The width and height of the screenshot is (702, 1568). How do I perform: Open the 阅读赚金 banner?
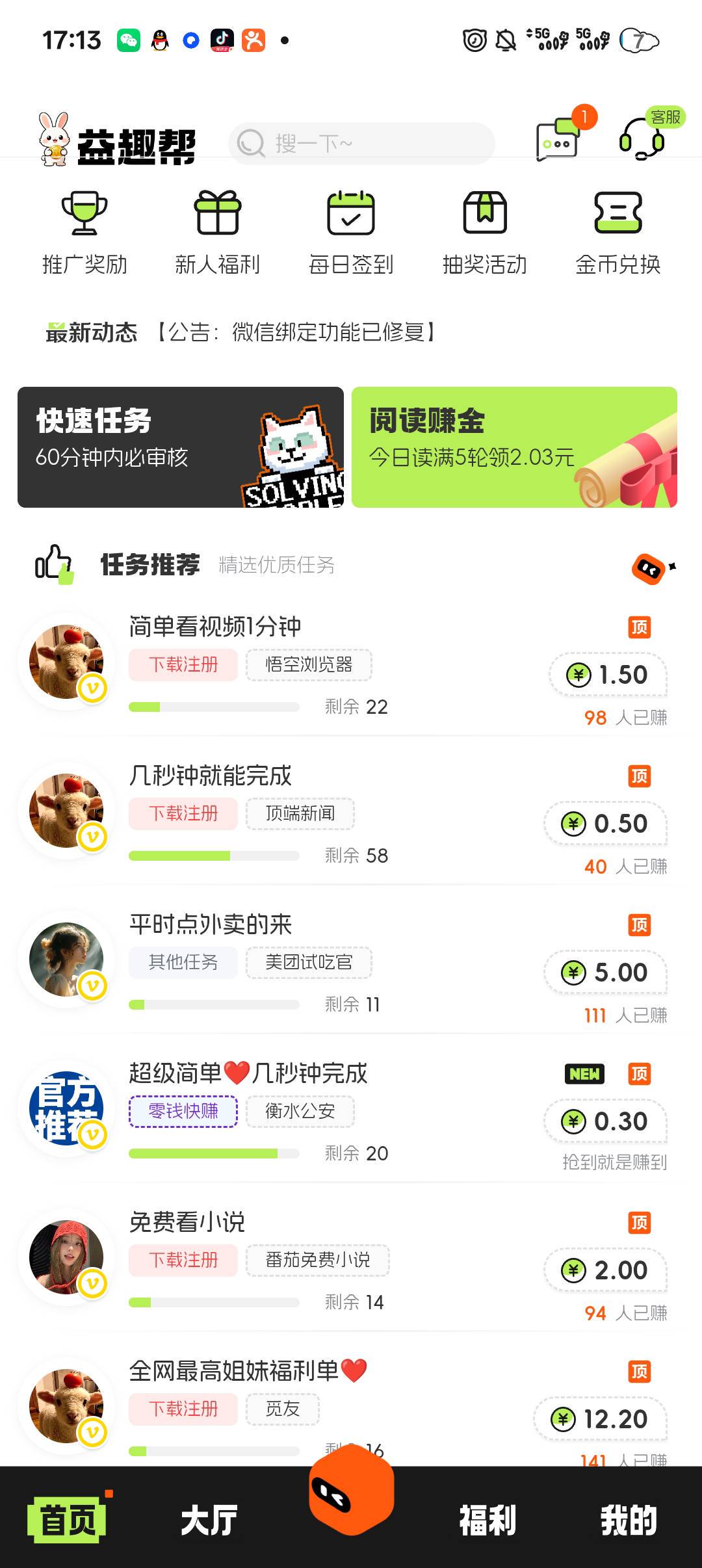(514, 447)
